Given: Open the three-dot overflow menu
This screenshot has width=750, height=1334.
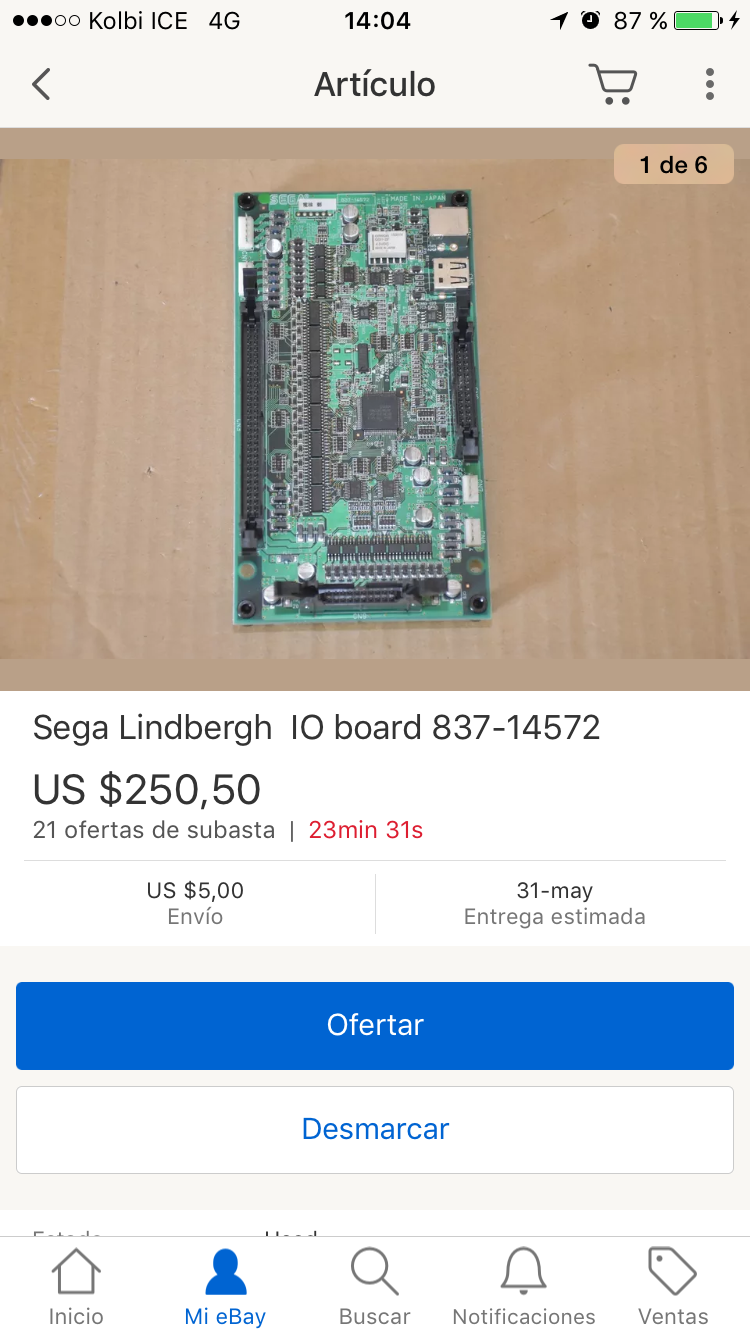Looking at the screenshot, I should point(709,84).
